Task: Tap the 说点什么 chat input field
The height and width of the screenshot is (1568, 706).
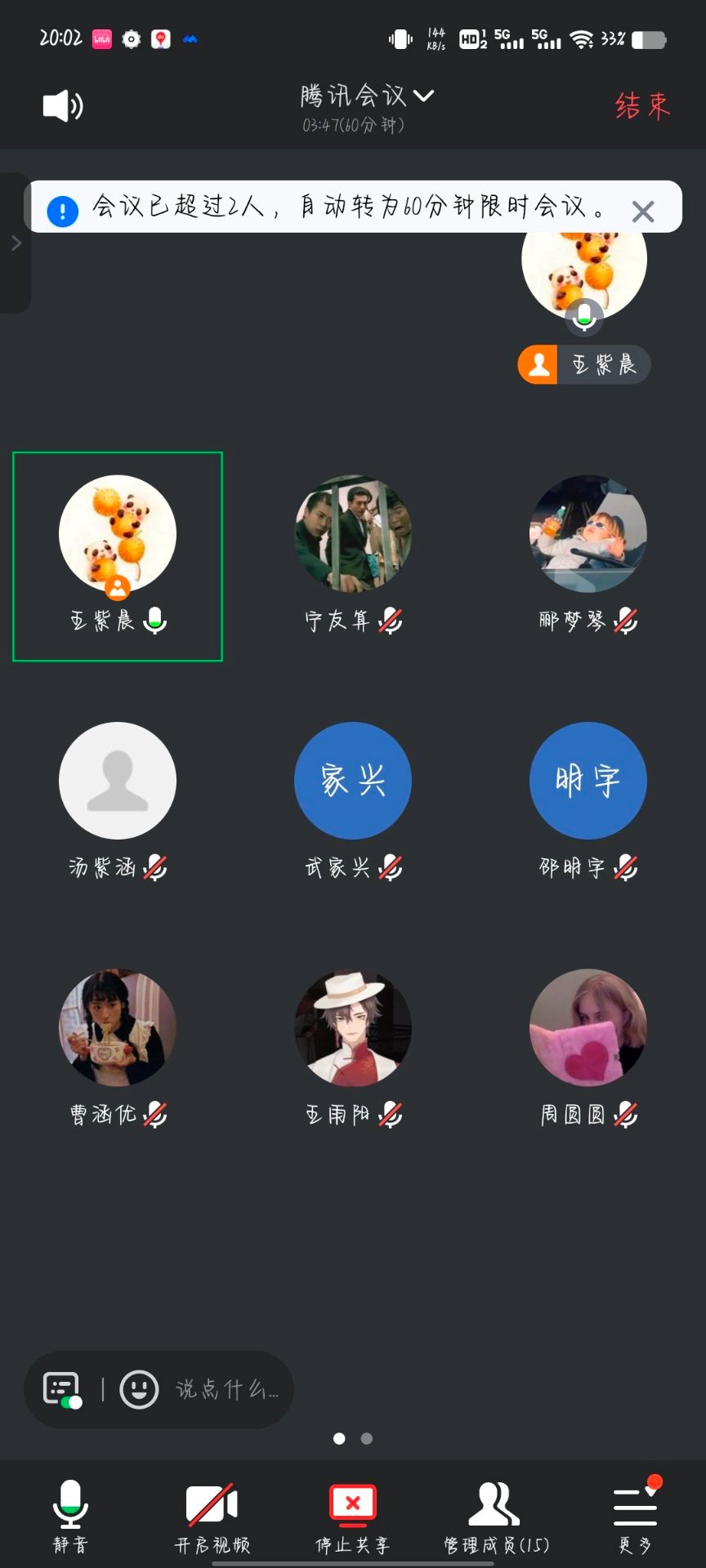Action: 227,1389
